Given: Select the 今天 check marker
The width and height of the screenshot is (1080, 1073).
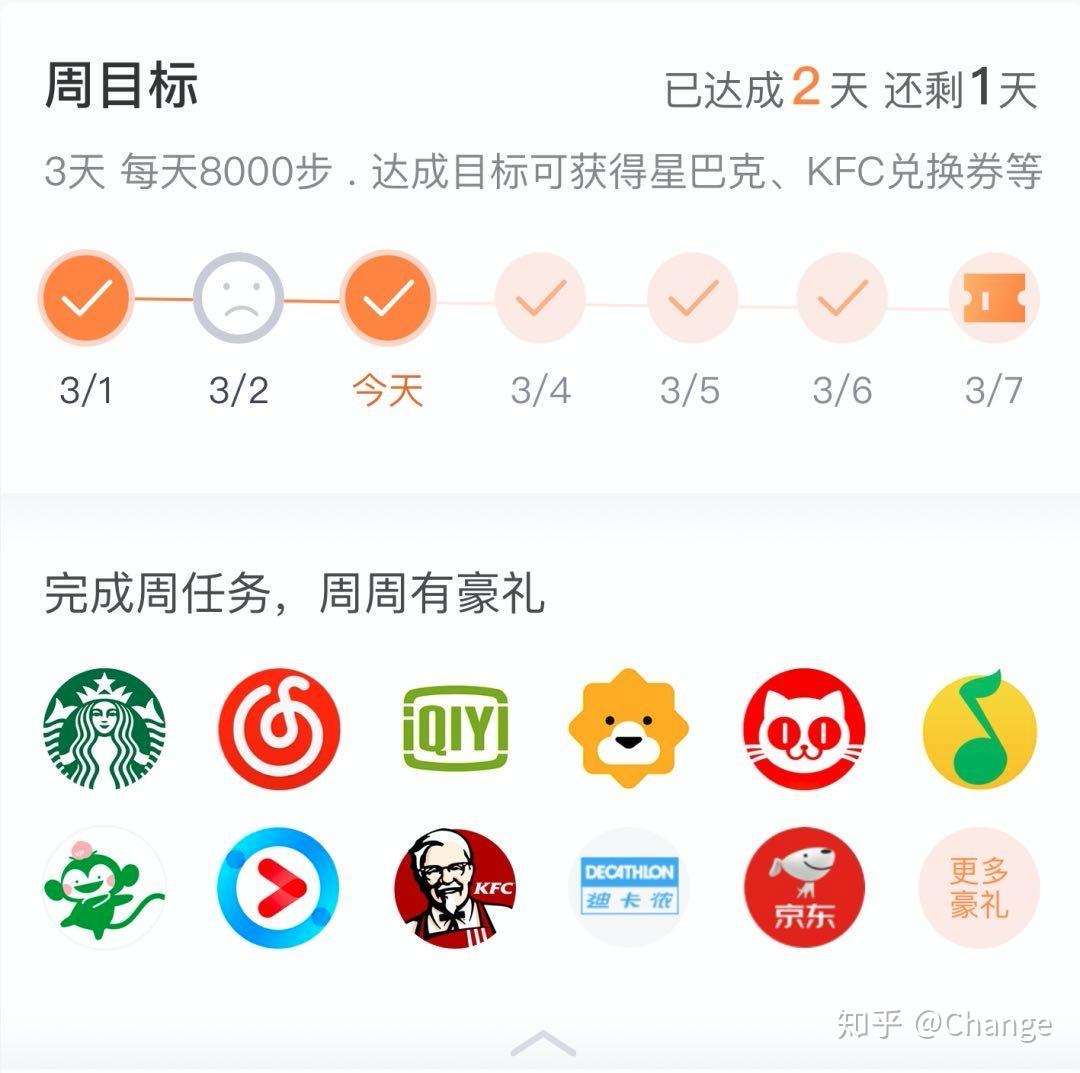Looking at the screenshot, I should [388, 298].
